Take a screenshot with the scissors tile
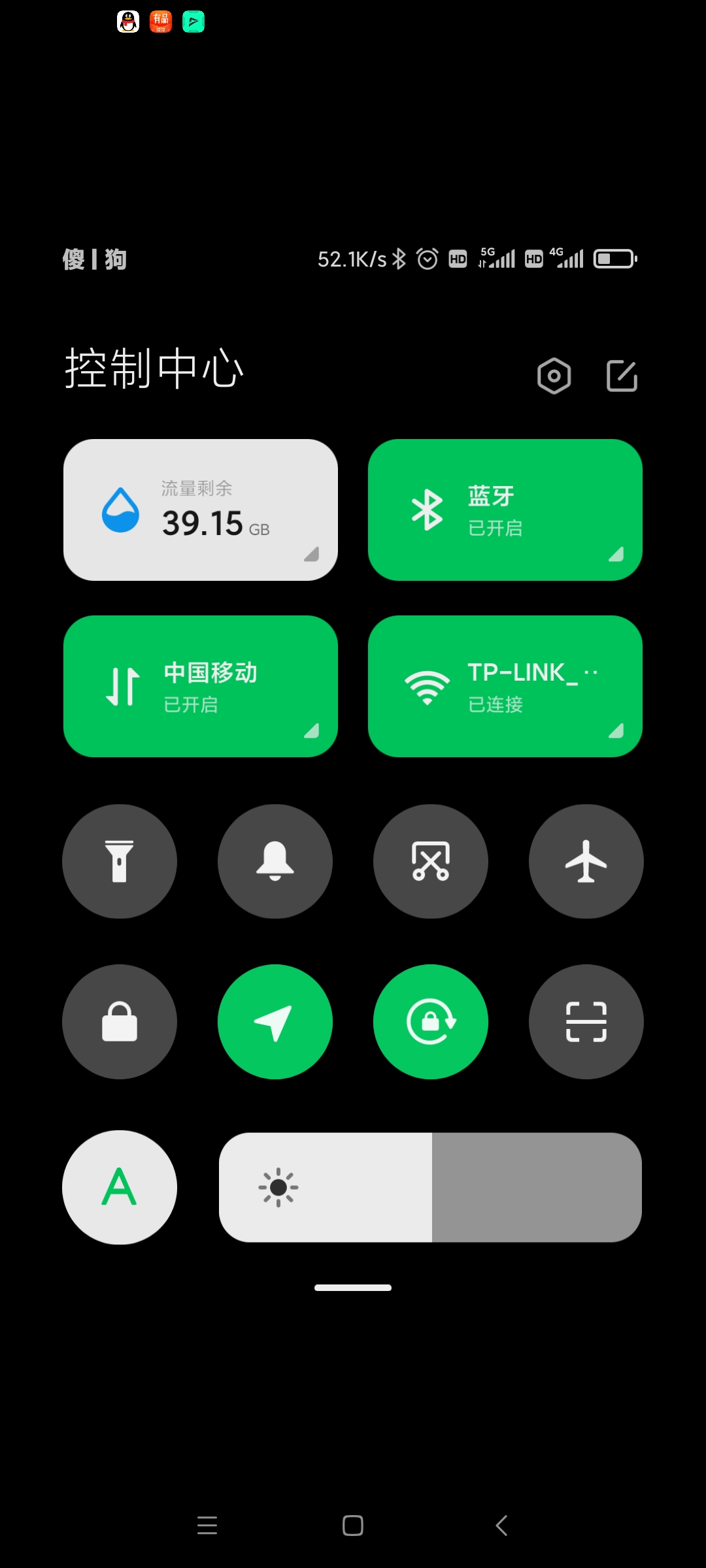The width and height of the screenshot is (706, 1568). pos(431,861)
